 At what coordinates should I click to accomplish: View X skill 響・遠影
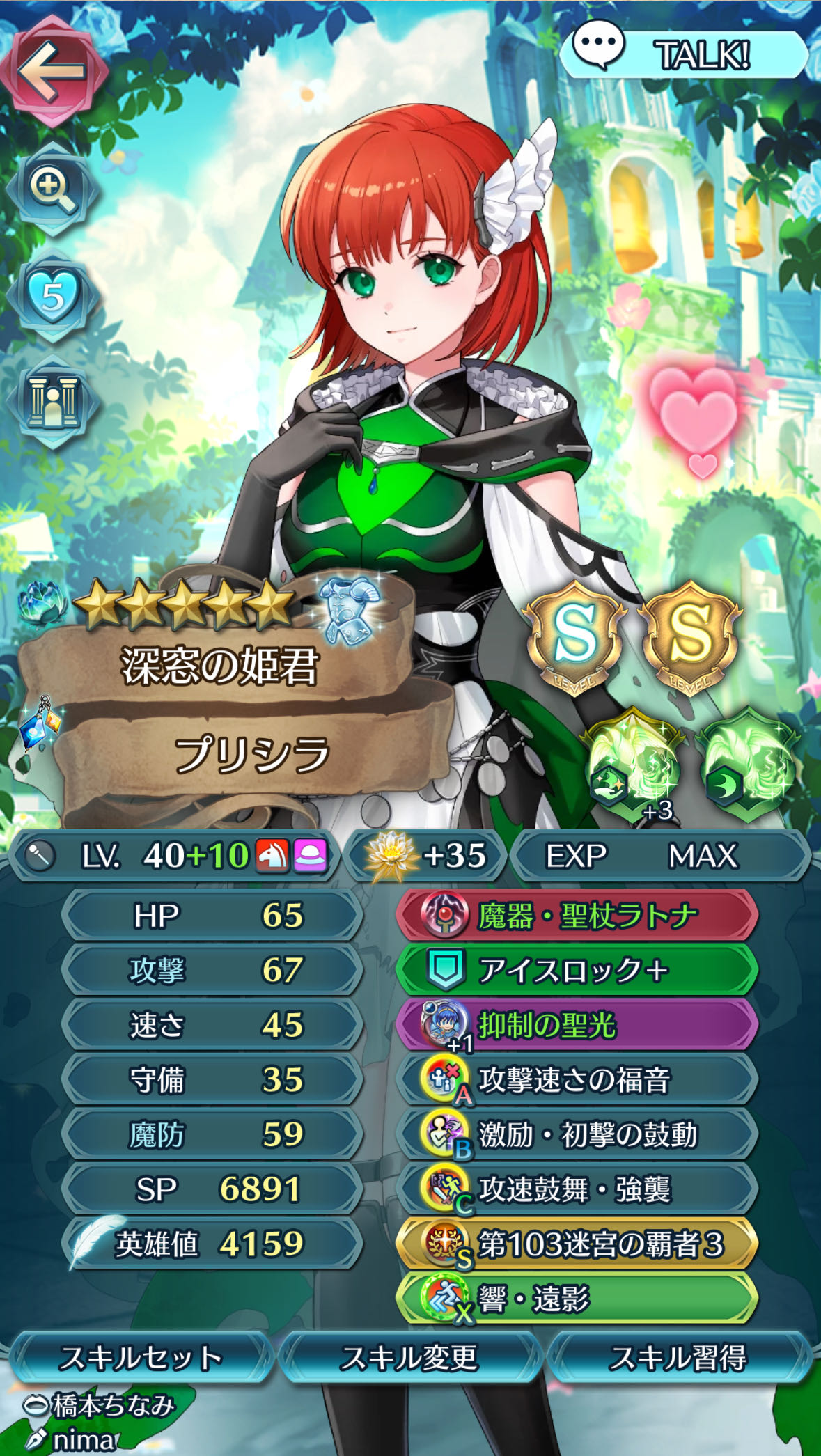point(577,1299)
